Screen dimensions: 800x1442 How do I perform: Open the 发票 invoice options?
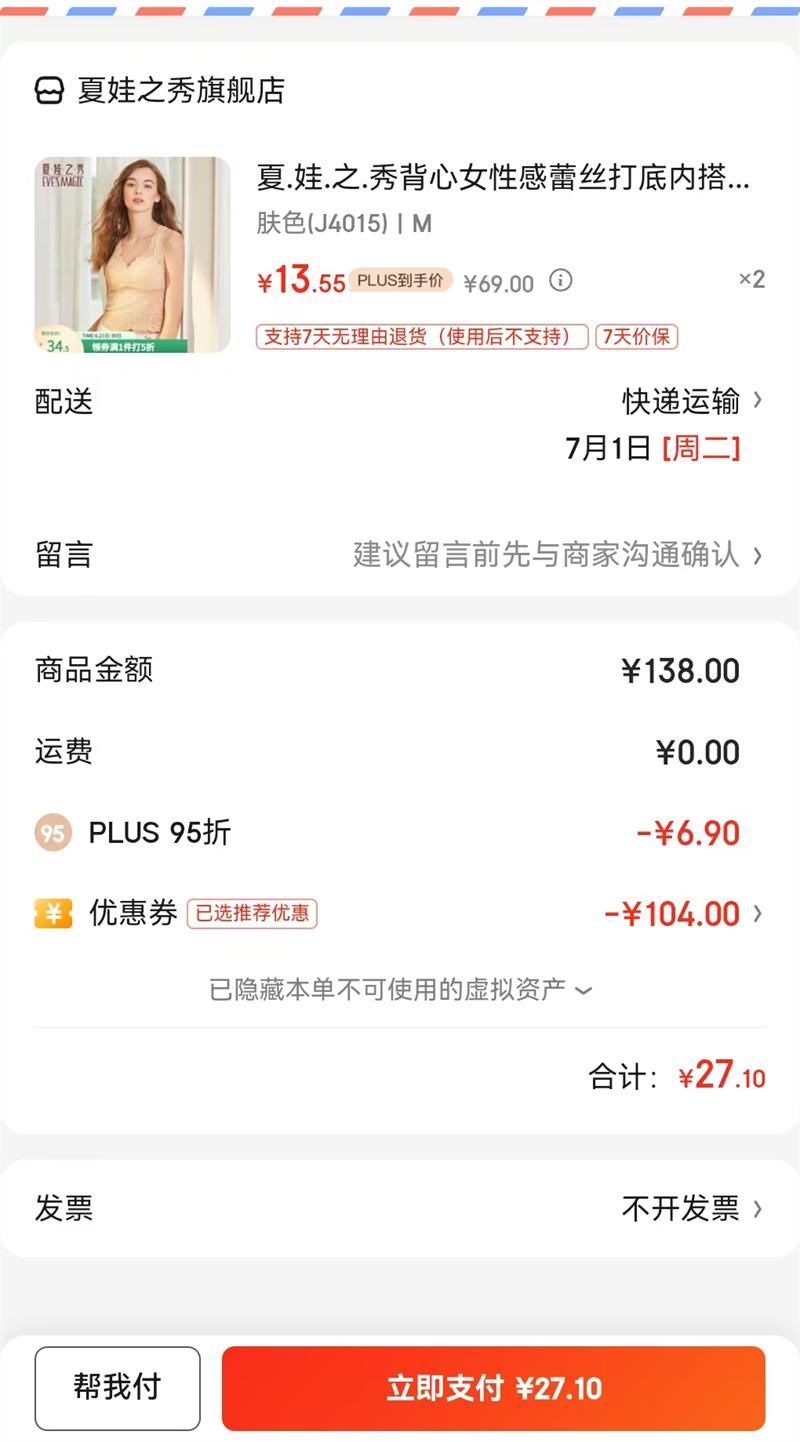tap(691, 1209)
